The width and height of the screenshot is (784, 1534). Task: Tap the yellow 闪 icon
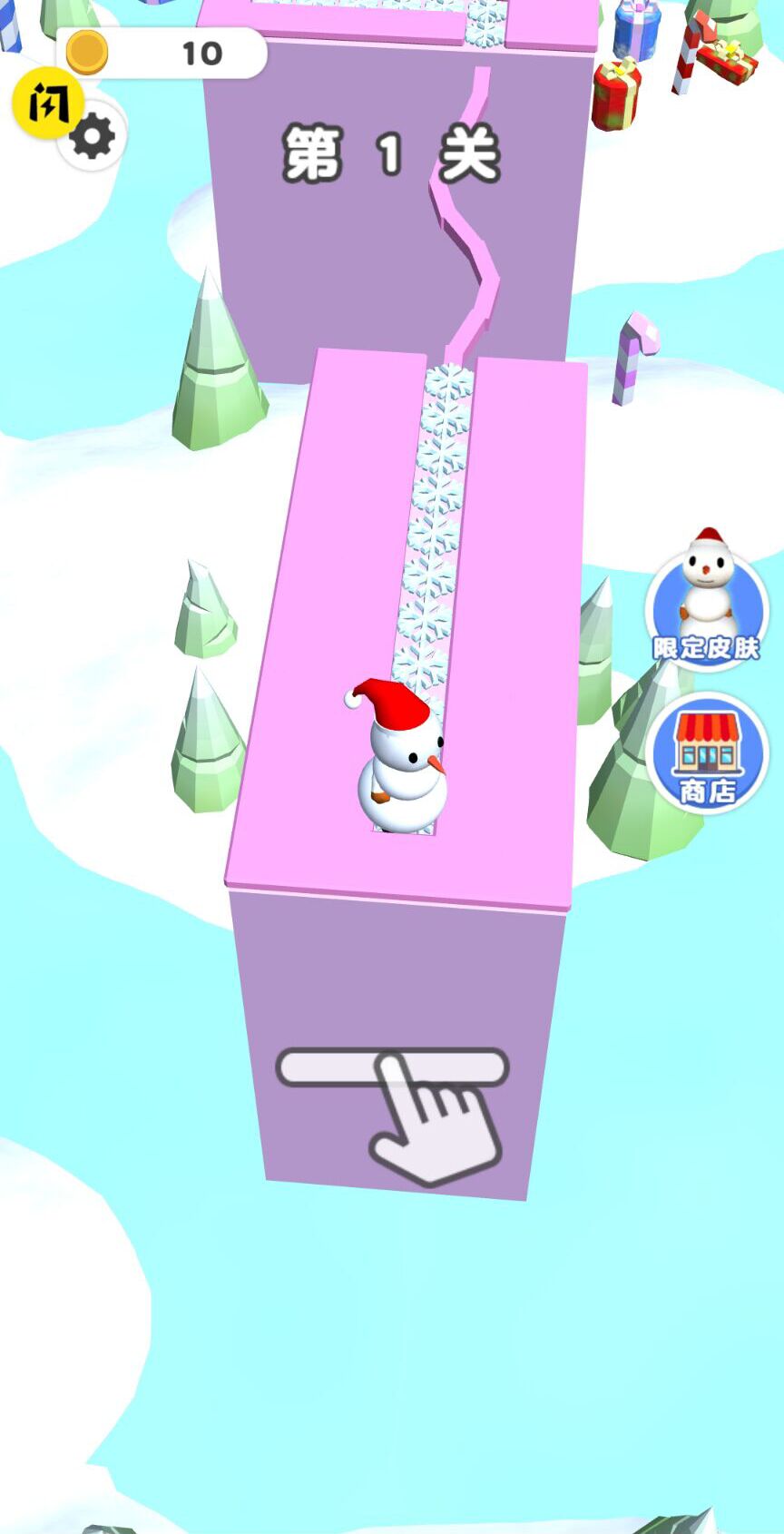[45, 103]
